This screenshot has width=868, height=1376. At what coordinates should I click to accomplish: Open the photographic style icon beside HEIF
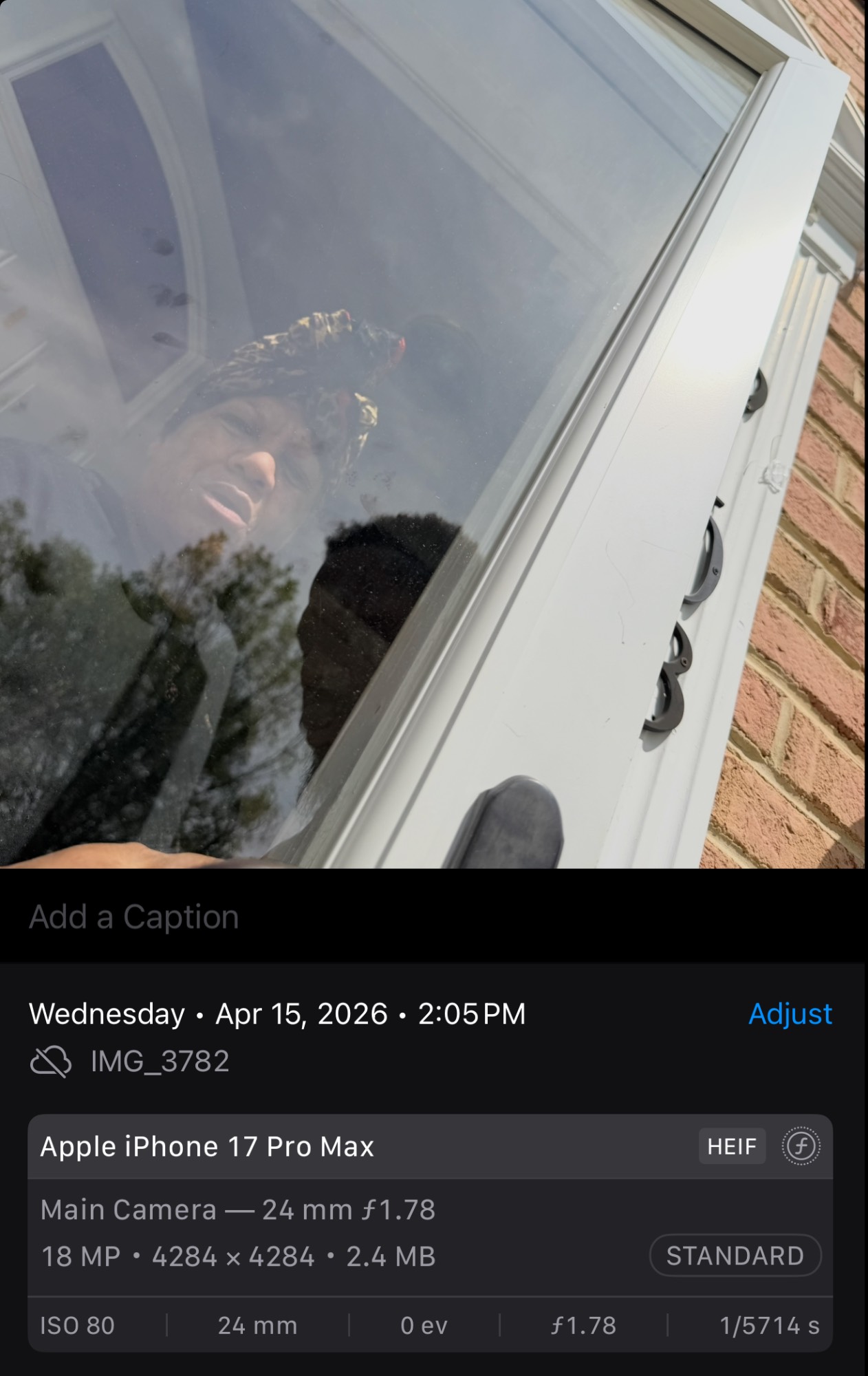[x=801, y=1146]
